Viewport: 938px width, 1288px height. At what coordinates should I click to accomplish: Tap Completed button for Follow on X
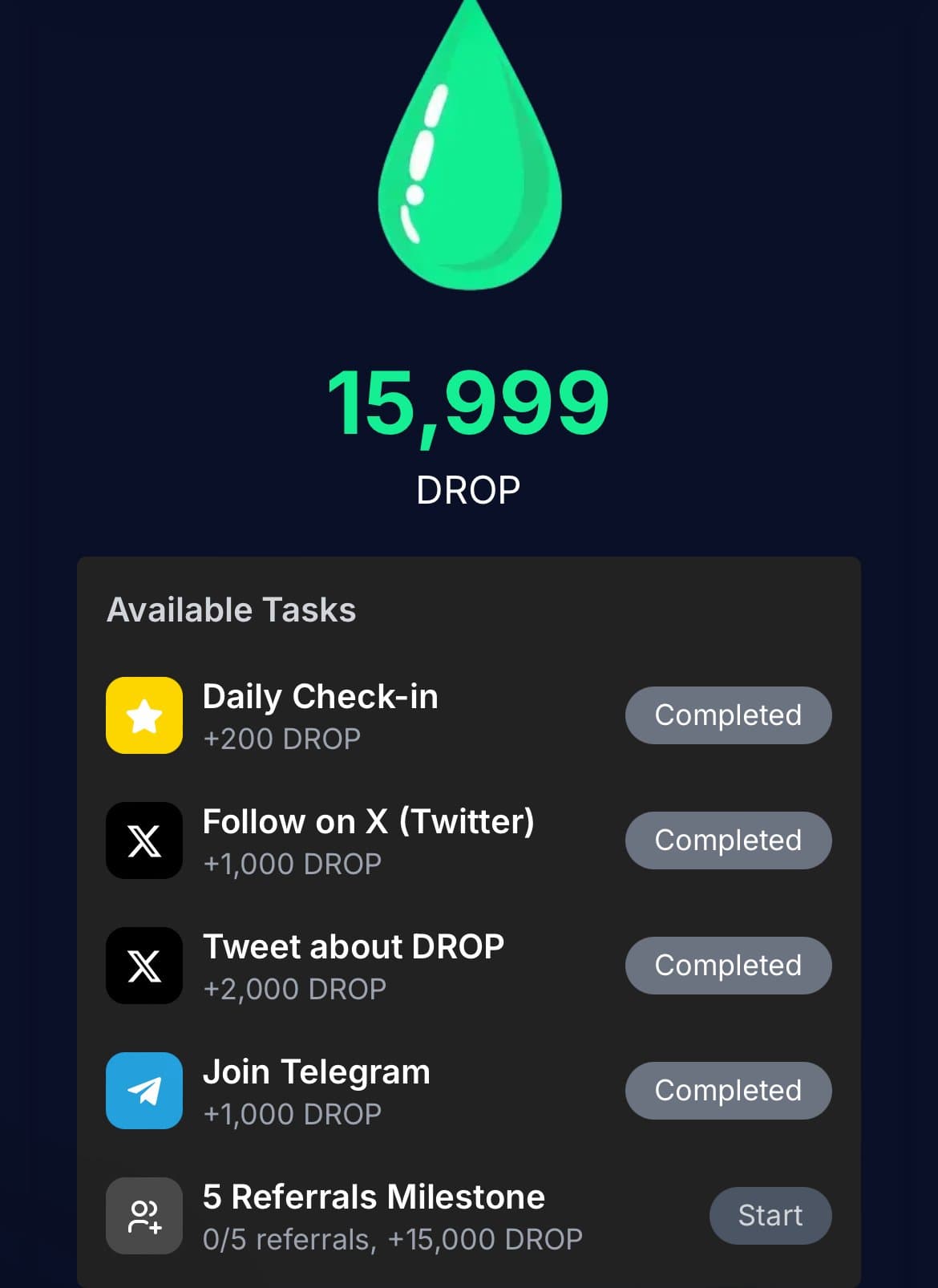pyautogui.click(x=728, y=840)
